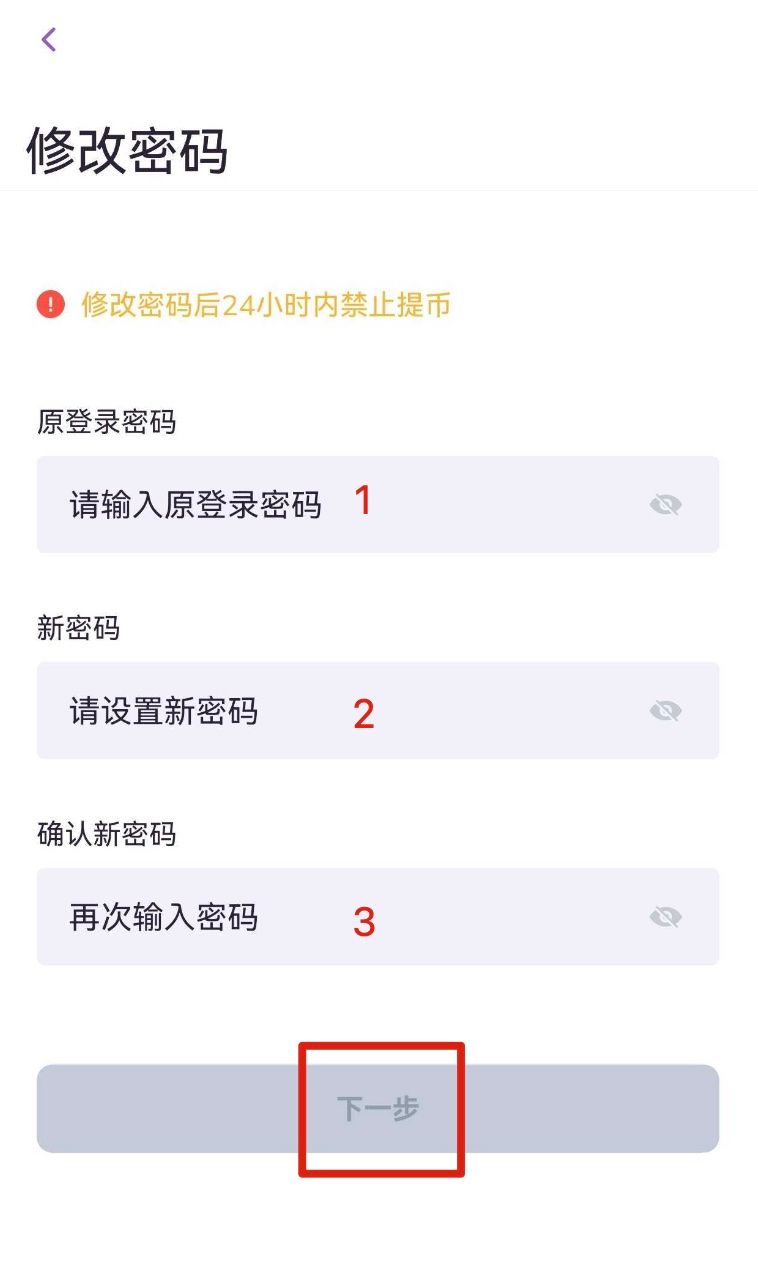Viewport: 758px width, 1266px height.
Task: Reveal the new password text
Action: pyautogui.click(x=665, y=711)
